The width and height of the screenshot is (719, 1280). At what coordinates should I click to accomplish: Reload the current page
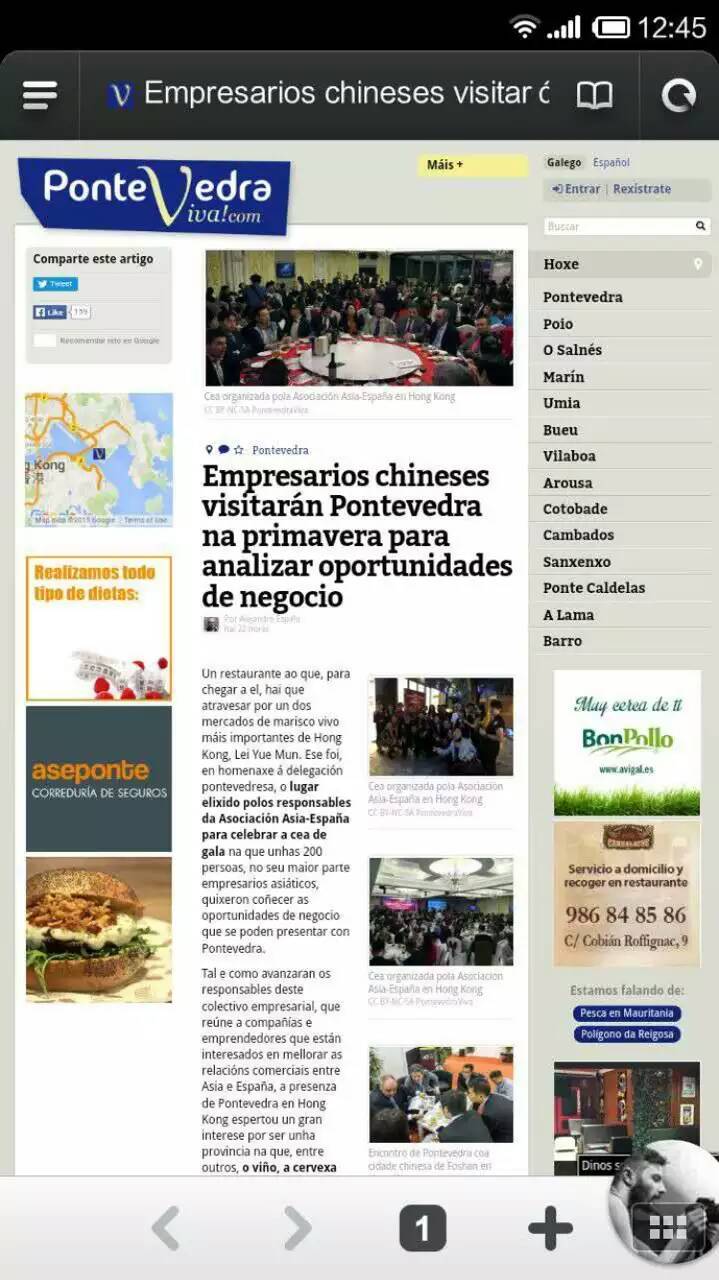coord(679,96)
